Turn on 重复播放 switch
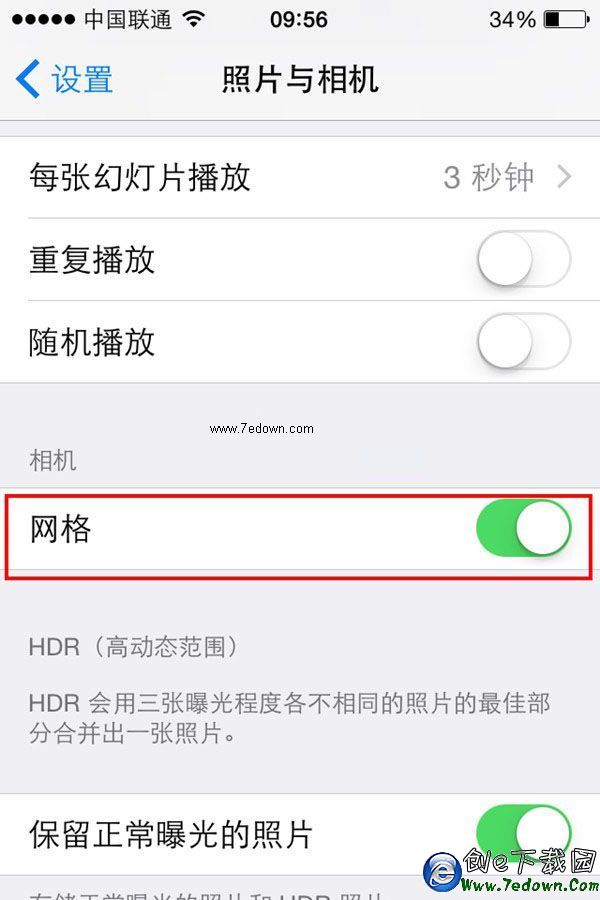Viewport: 600px width, 900px height. [x=523, y=261]
